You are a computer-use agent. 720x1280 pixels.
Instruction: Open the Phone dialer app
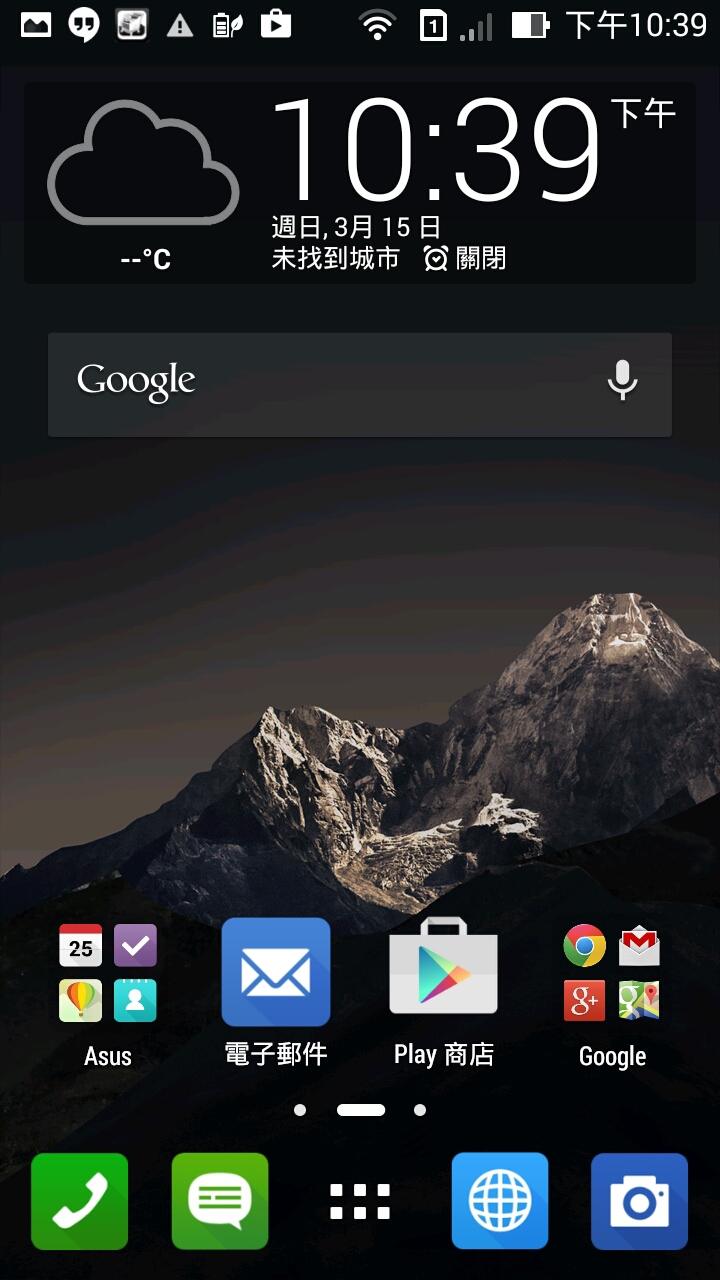click(80, 1201)
